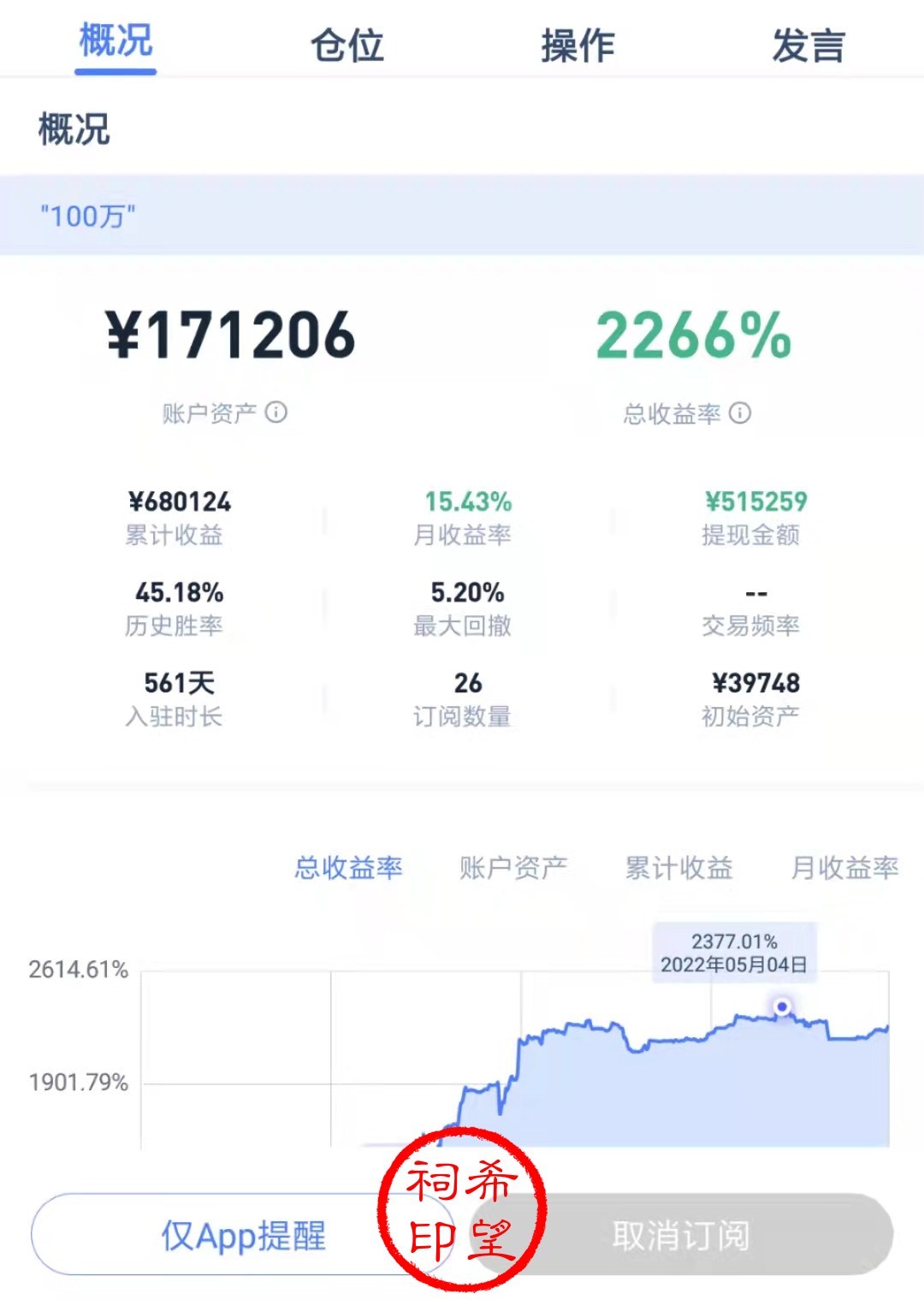Viewport: 924px width, 1300px height.
Task: Switch to the 仓位 tab
Action: pyautogui.click(x=346, y=45)
